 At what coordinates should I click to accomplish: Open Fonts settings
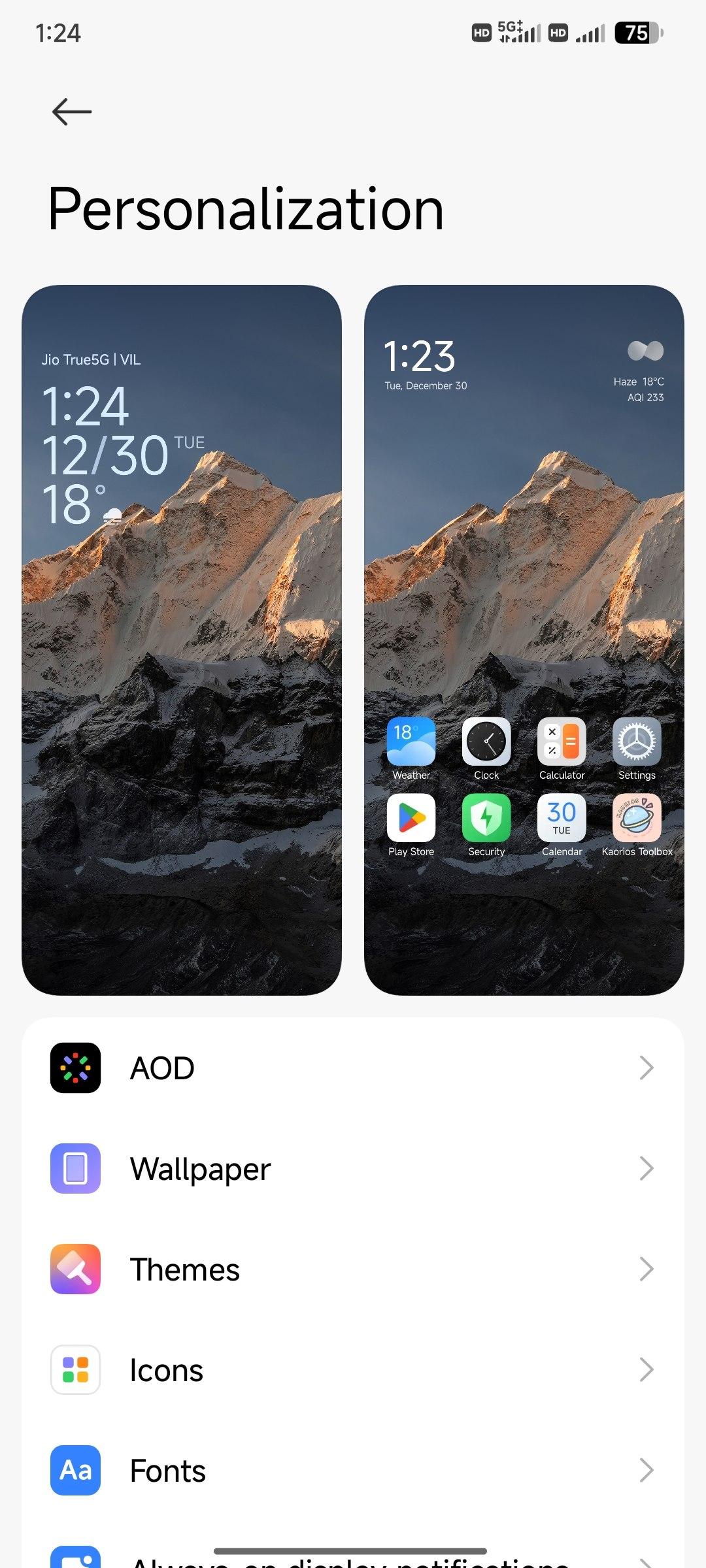point(353,1471)
